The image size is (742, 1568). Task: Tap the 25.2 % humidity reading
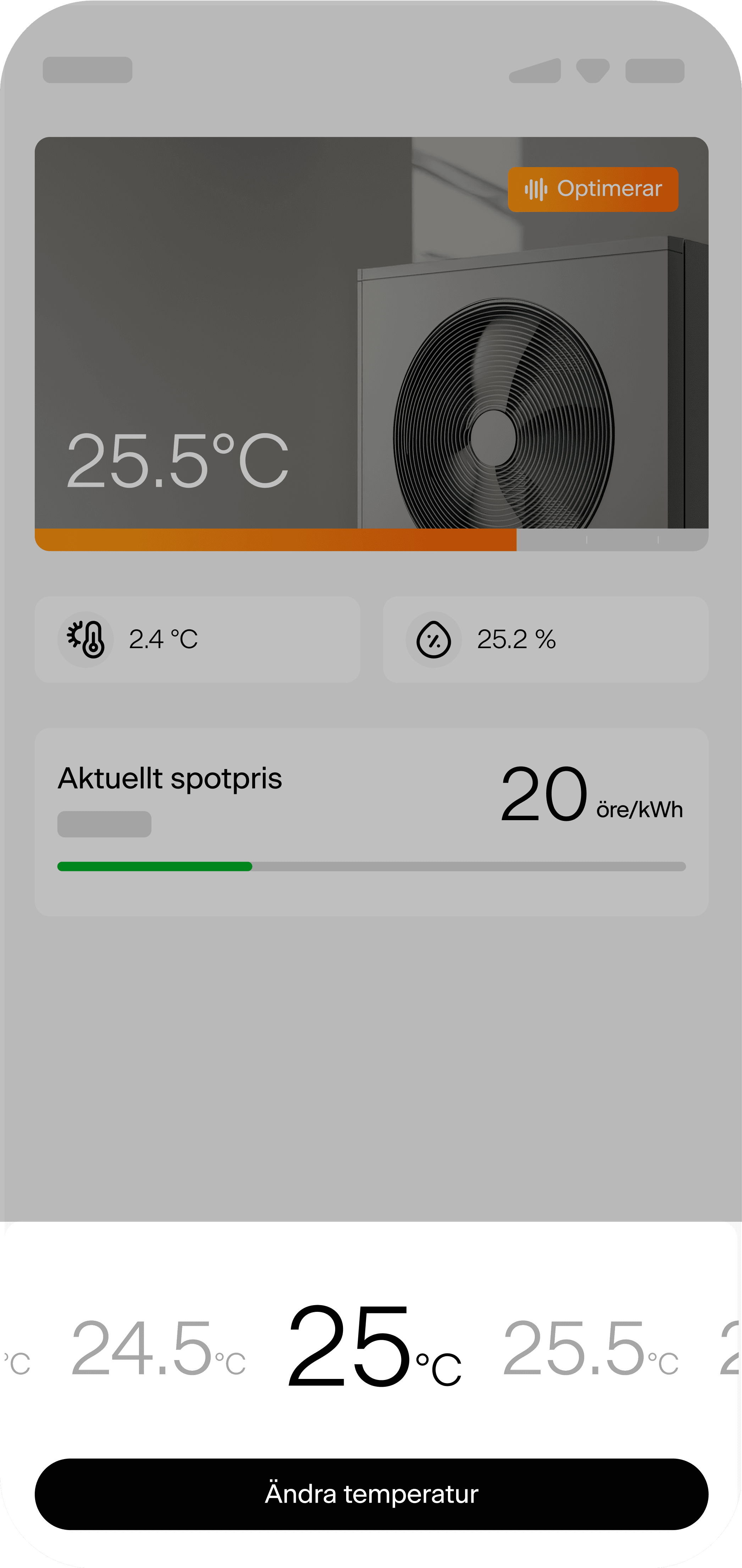516,639
